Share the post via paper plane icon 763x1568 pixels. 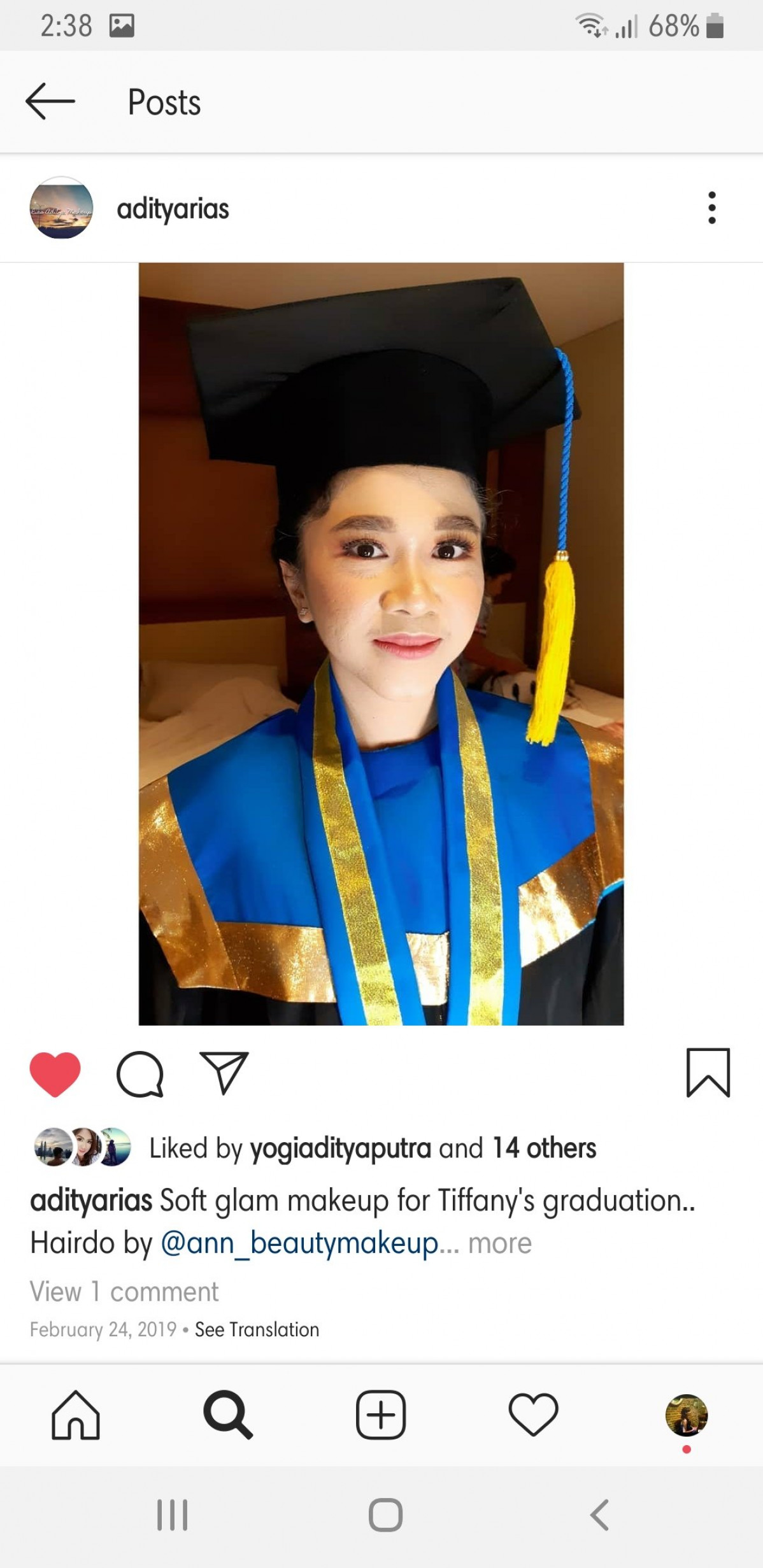[224, 1073]
